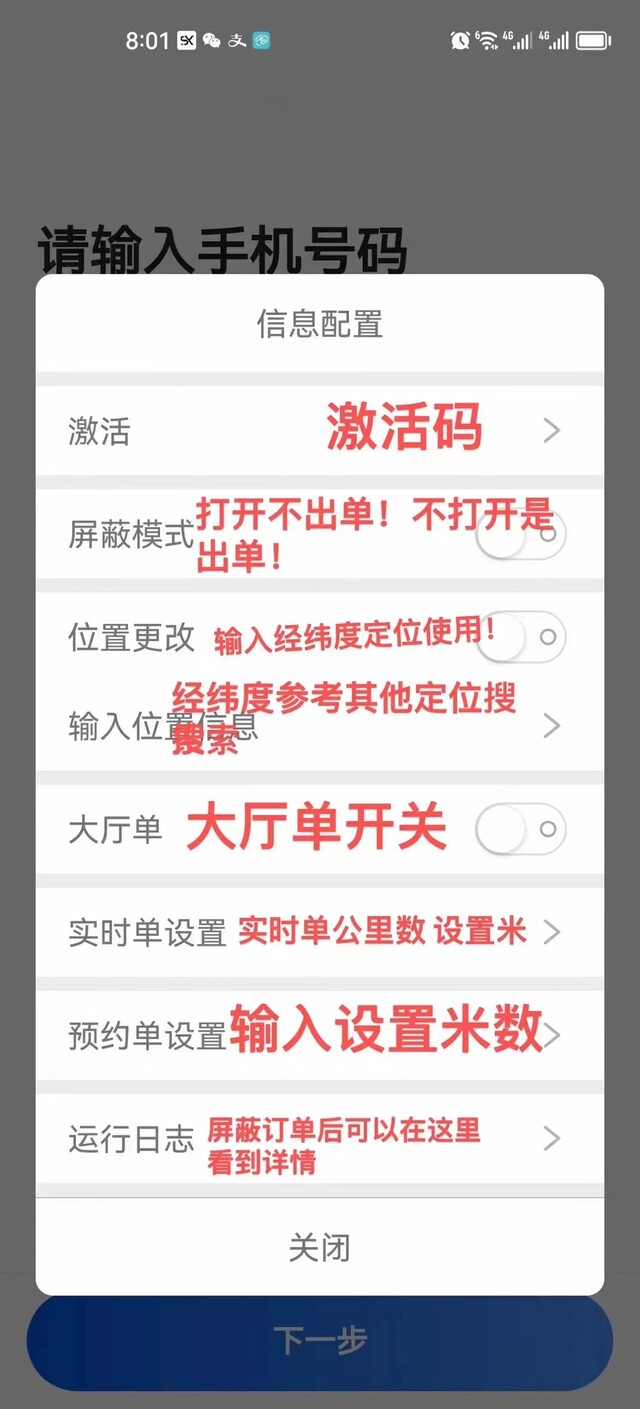
Task: Open 预约单设置 settings
Action: [x=320, y=1035]
